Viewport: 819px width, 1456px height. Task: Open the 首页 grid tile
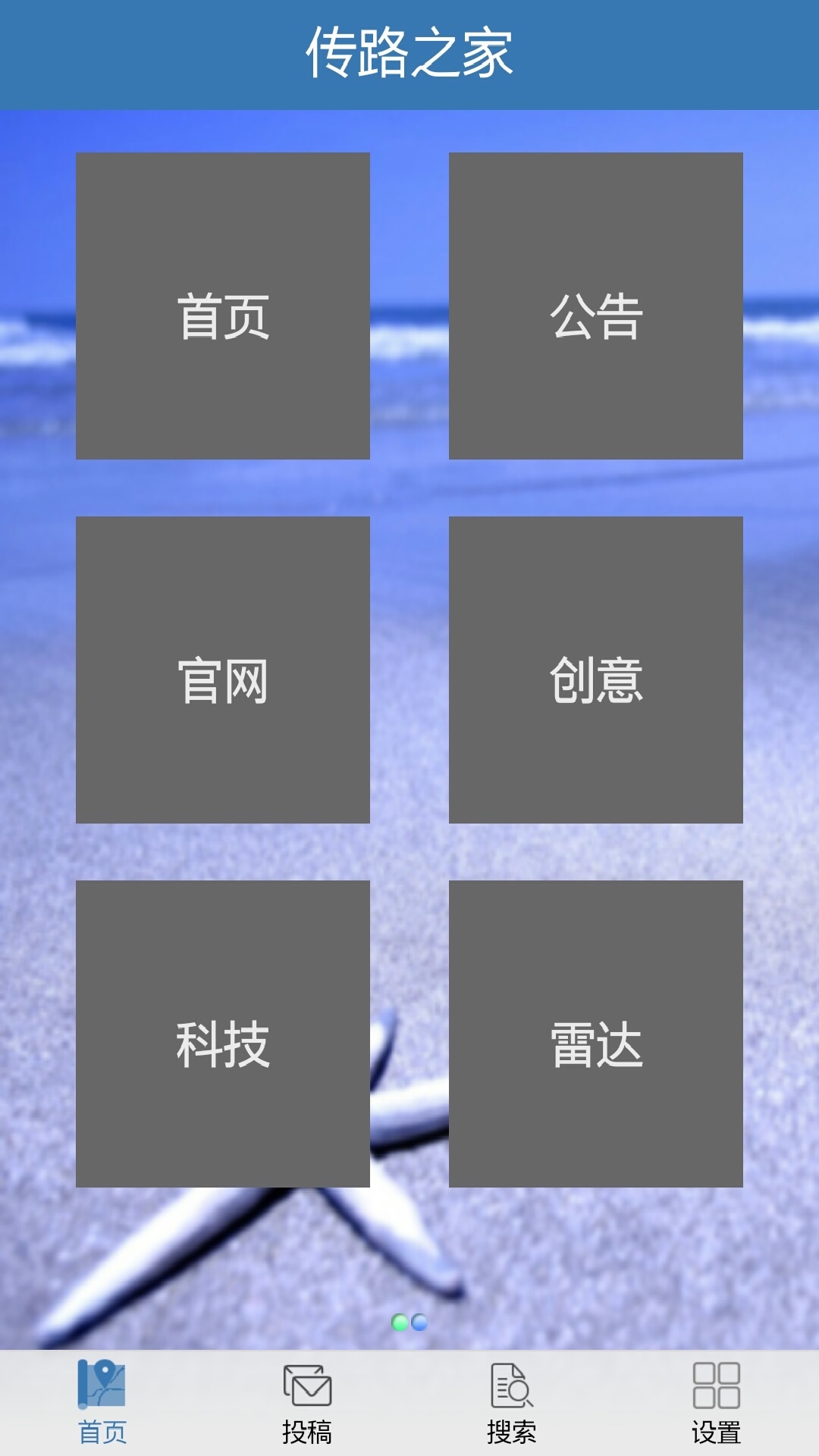coord(223,306)
